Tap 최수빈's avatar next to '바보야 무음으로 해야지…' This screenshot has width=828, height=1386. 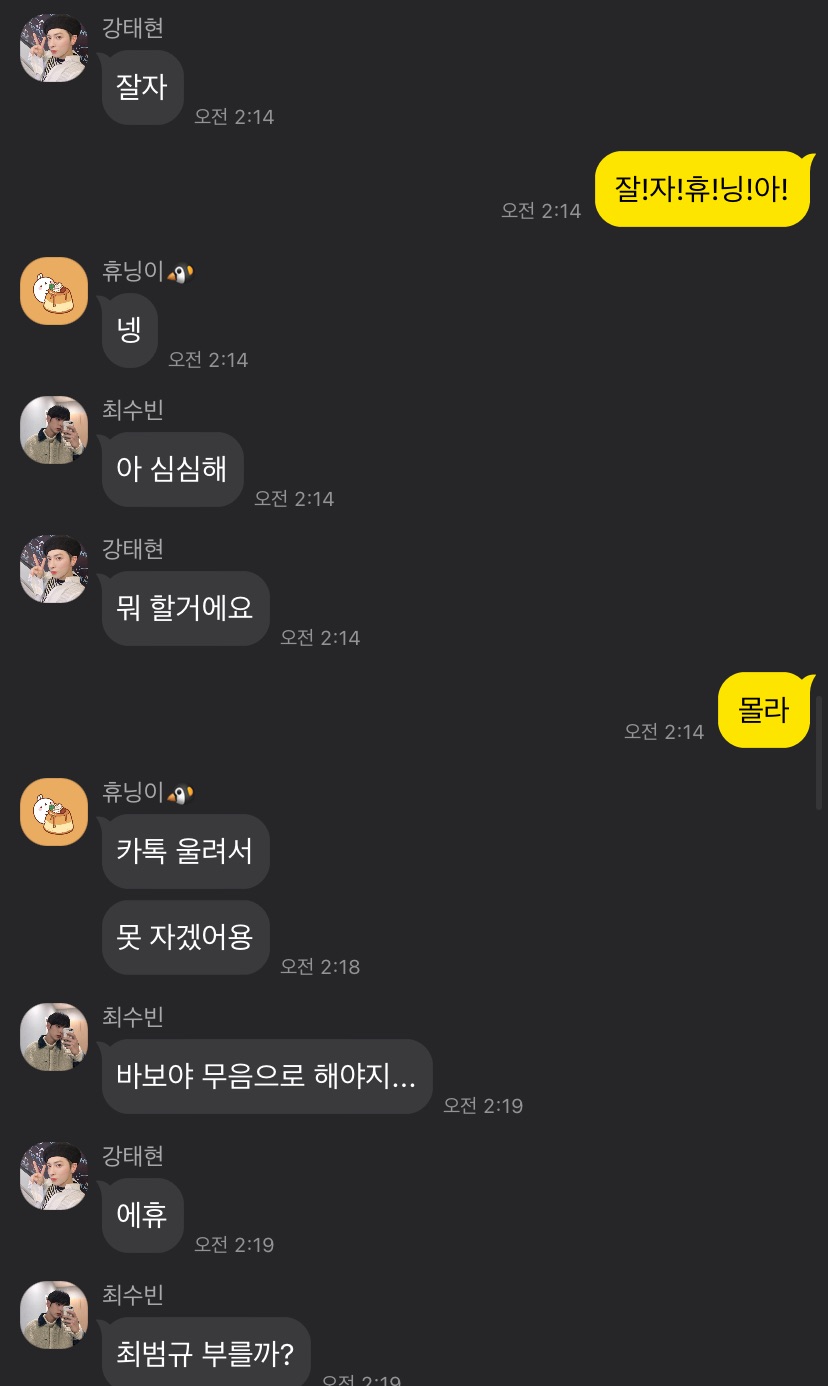54,1037
